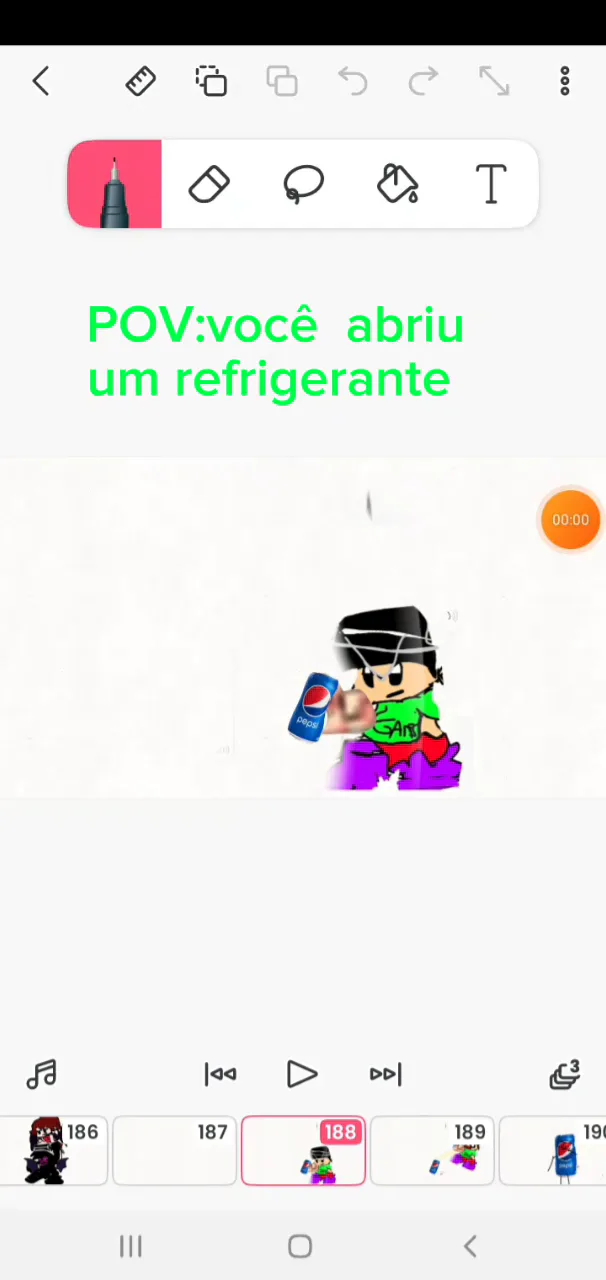
Task: Open the layers panel
Action: (x=564, y=1074)
